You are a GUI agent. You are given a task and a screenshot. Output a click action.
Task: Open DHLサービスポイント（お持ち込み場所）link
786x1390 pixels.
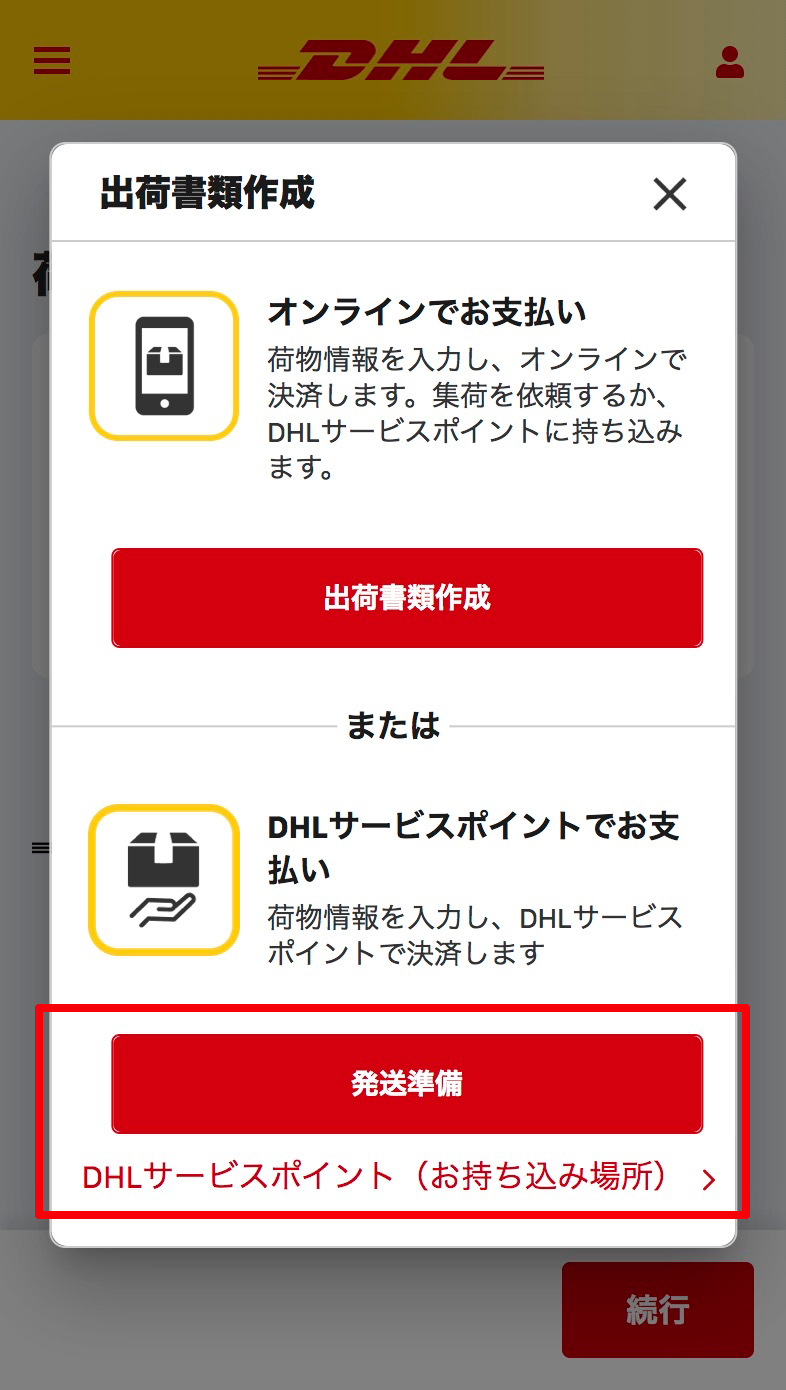click(x=398, y=1178)
